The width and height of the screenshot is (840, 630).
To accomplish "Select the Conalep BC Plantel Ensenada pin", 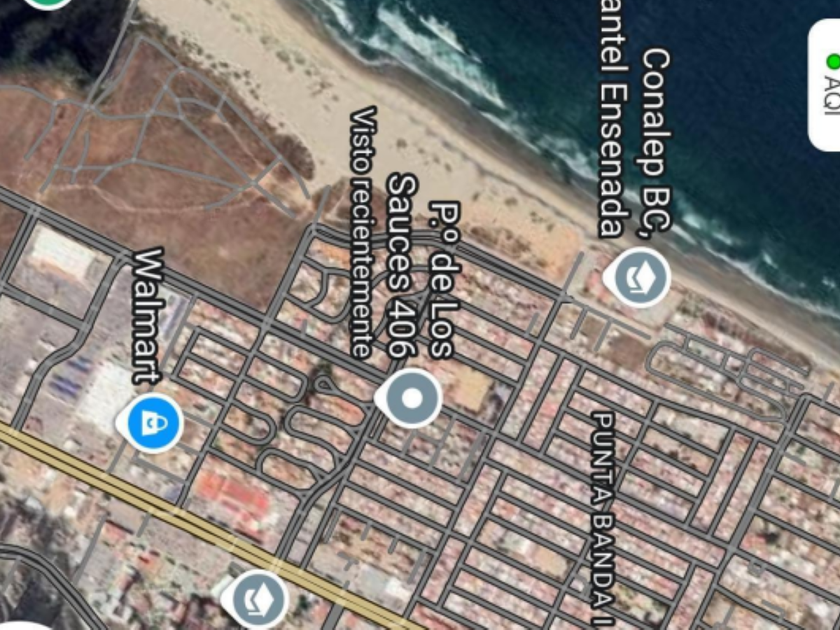I will (638, 277).
